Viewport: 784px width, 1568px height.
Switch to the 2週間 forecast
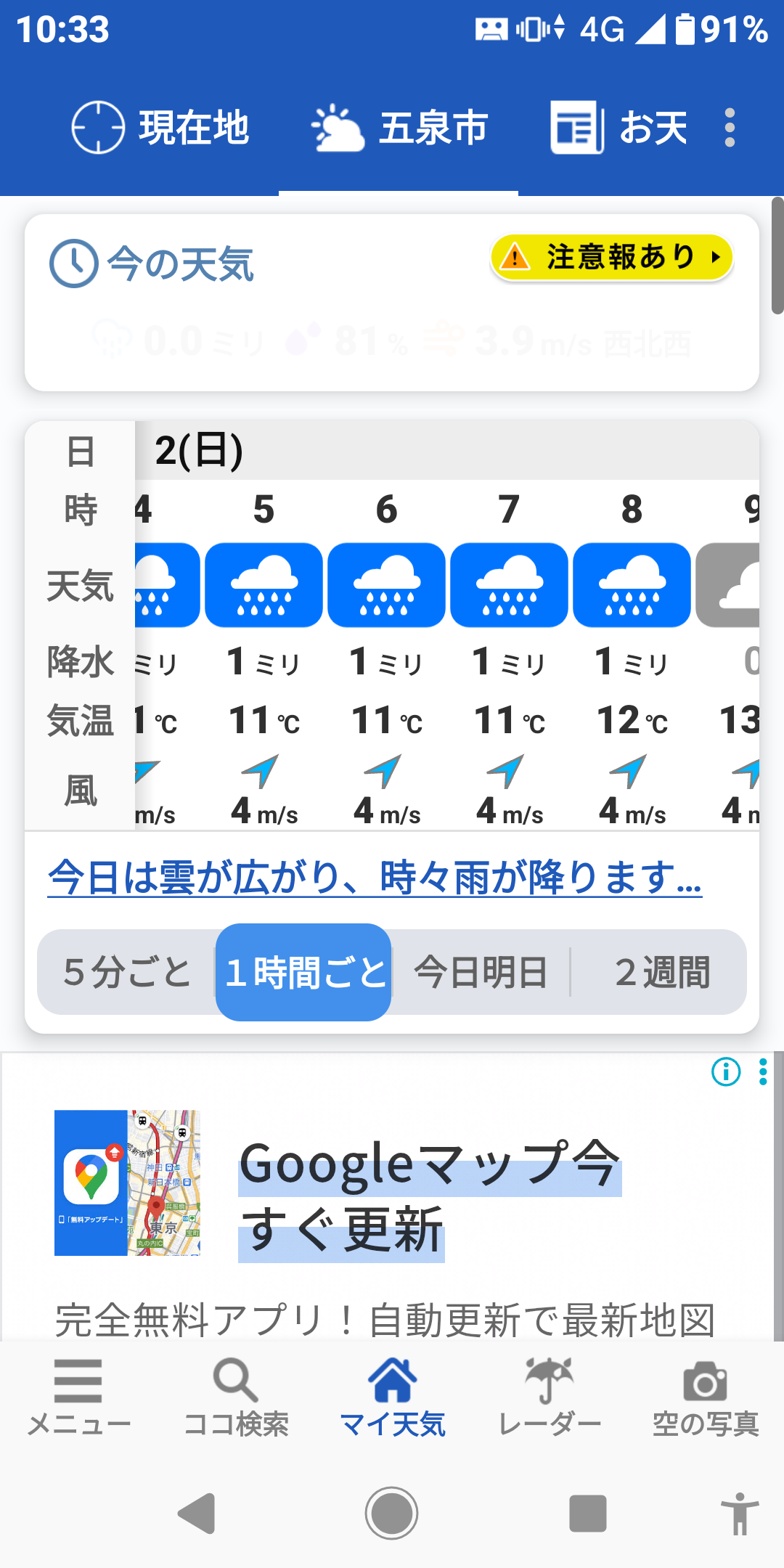[661, 972]
